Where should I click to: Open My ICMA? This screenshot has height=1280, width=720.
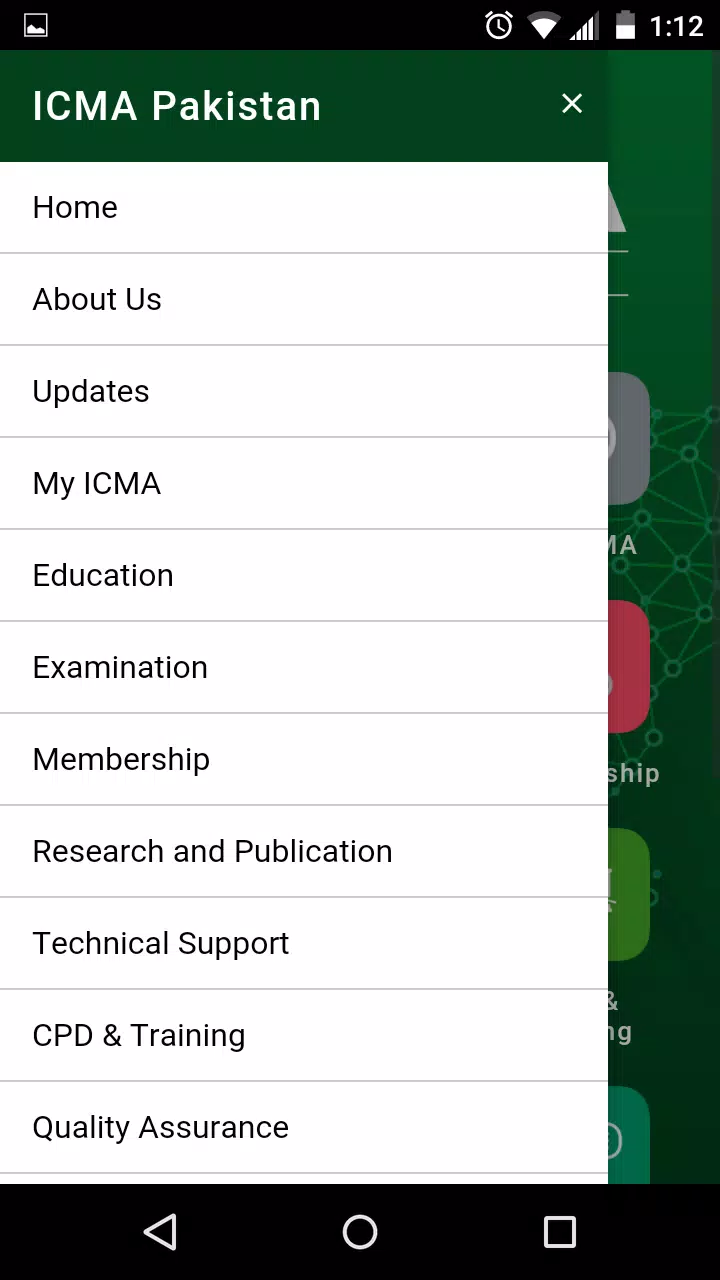304,483
